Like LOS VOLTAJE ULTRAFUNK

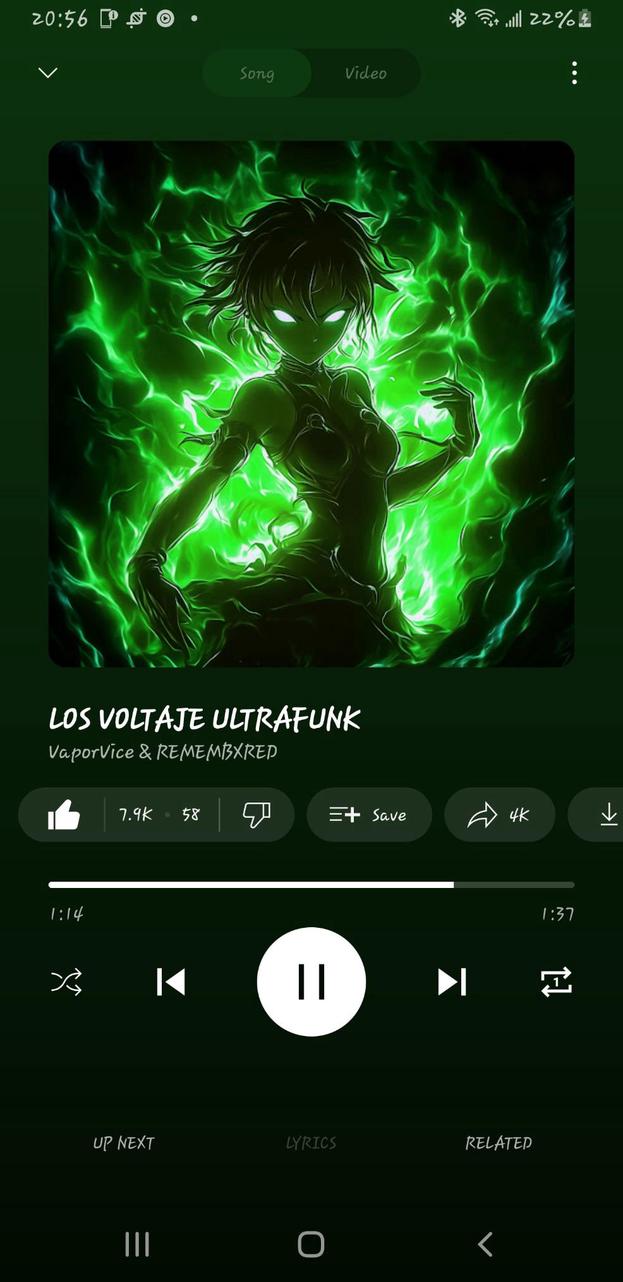tap(64, 815)
